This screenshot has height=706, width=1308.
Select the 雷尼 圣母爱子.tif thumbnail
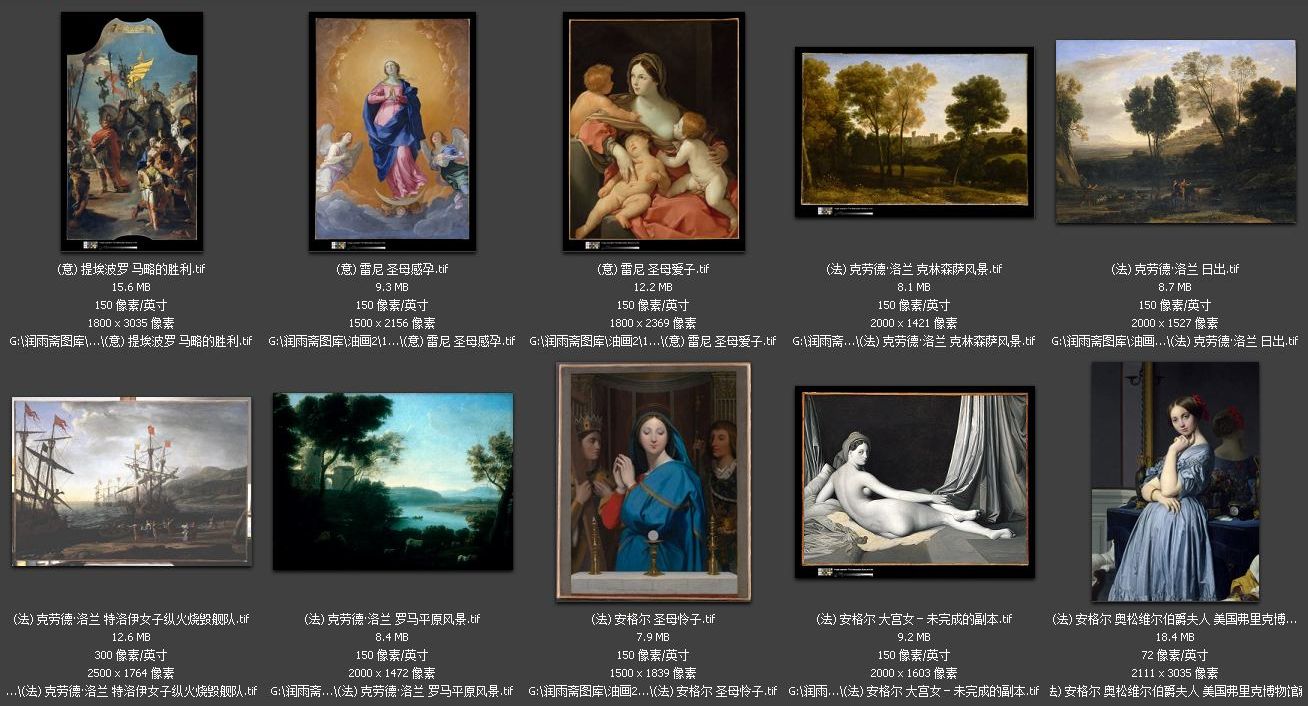[653, 131]
